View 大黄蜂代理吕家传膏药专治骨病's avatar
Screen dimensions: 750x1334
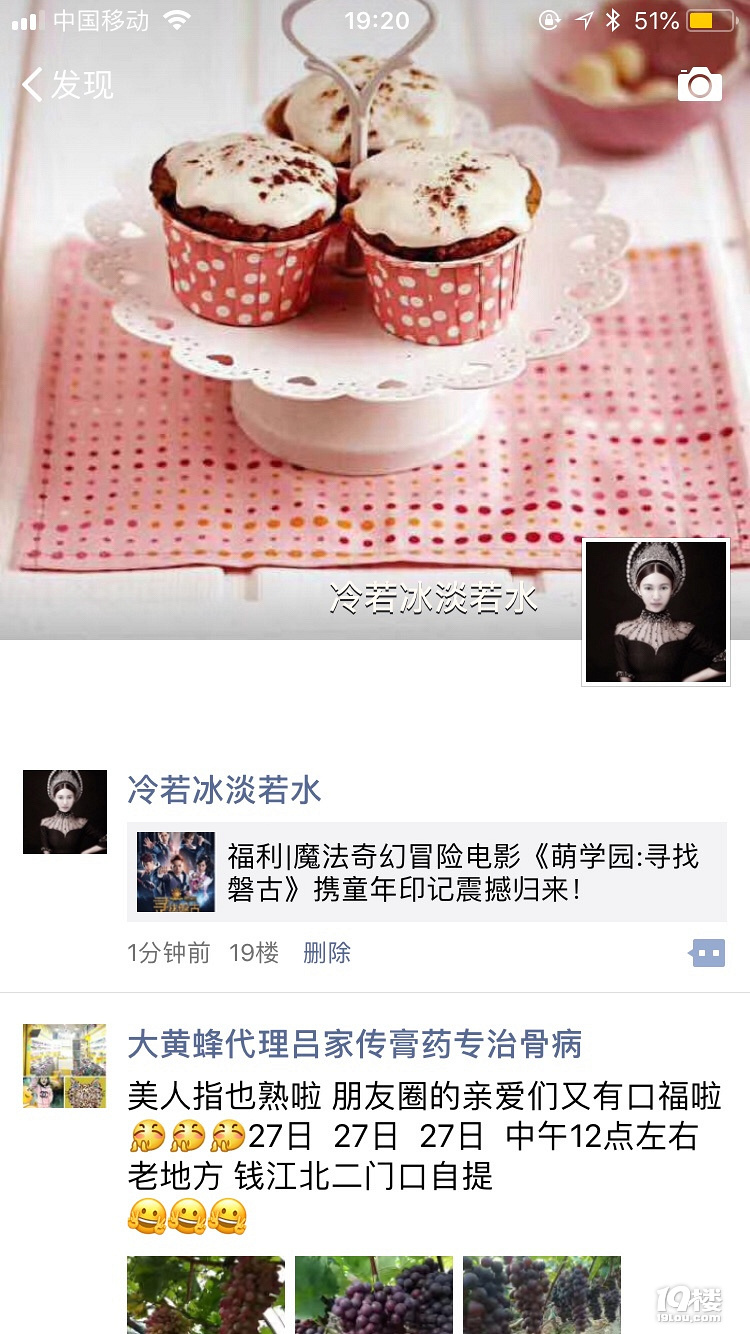click(x=65, y=1066)
